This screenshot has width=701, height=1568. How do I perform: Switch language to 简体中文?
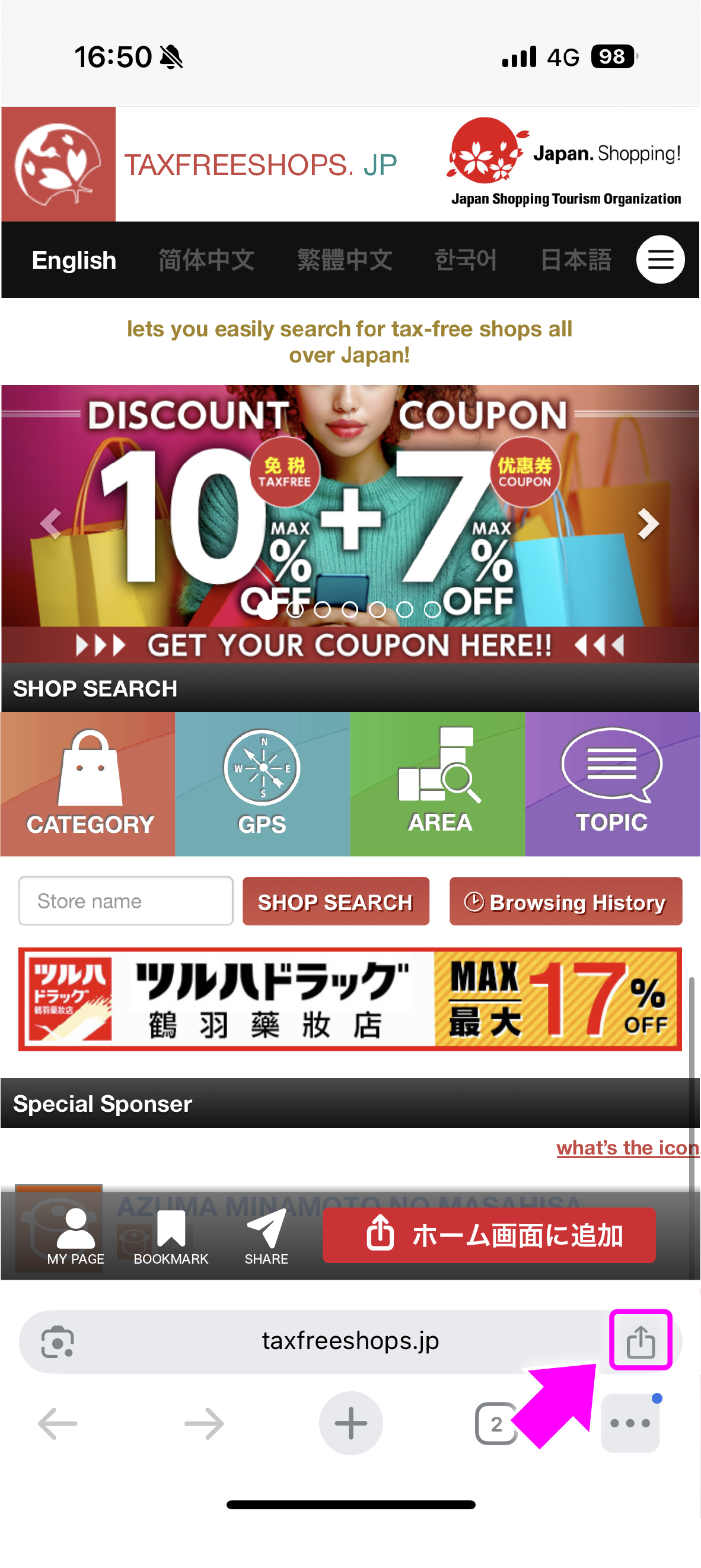[x=206, y=260]
